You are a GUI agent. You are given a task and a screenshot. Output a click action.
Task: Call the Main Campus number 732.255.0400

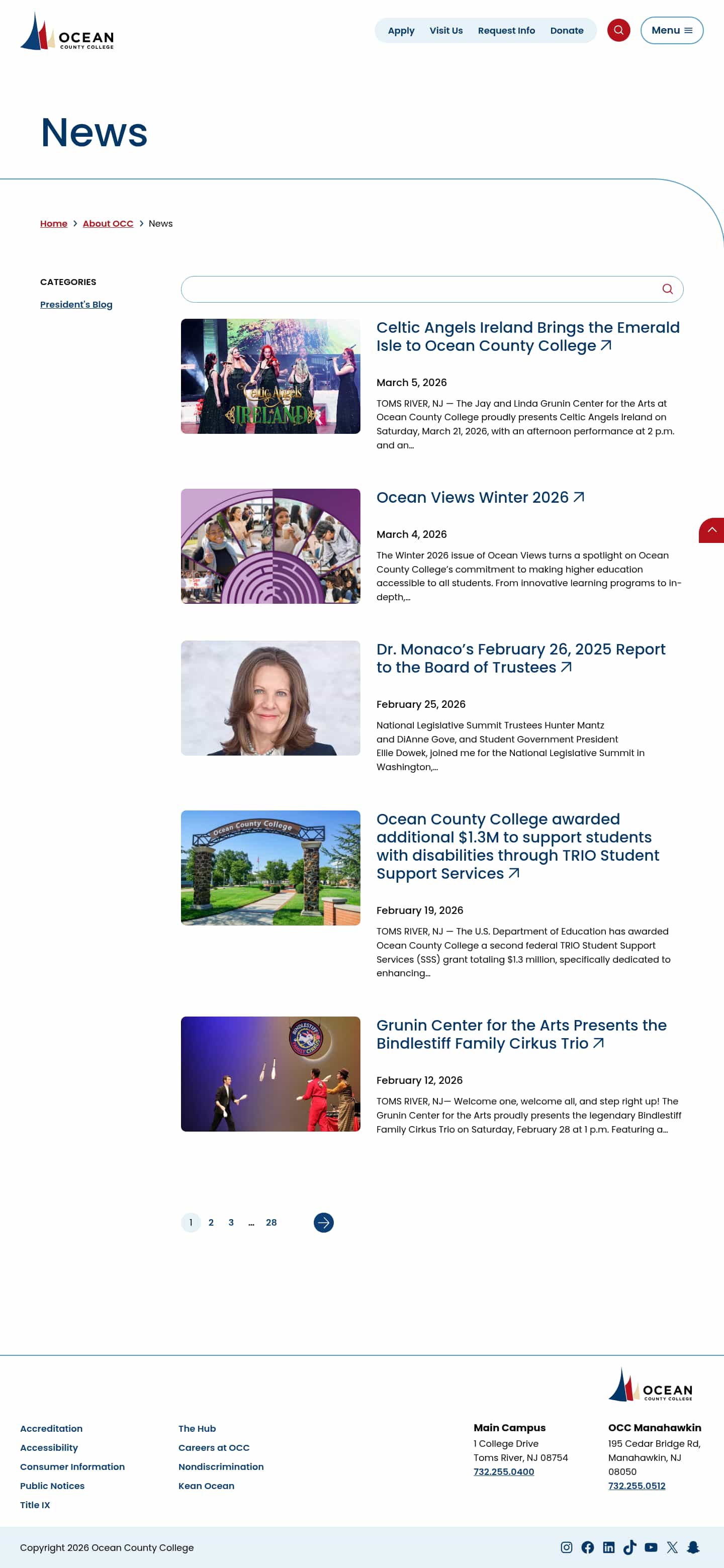504,1471
